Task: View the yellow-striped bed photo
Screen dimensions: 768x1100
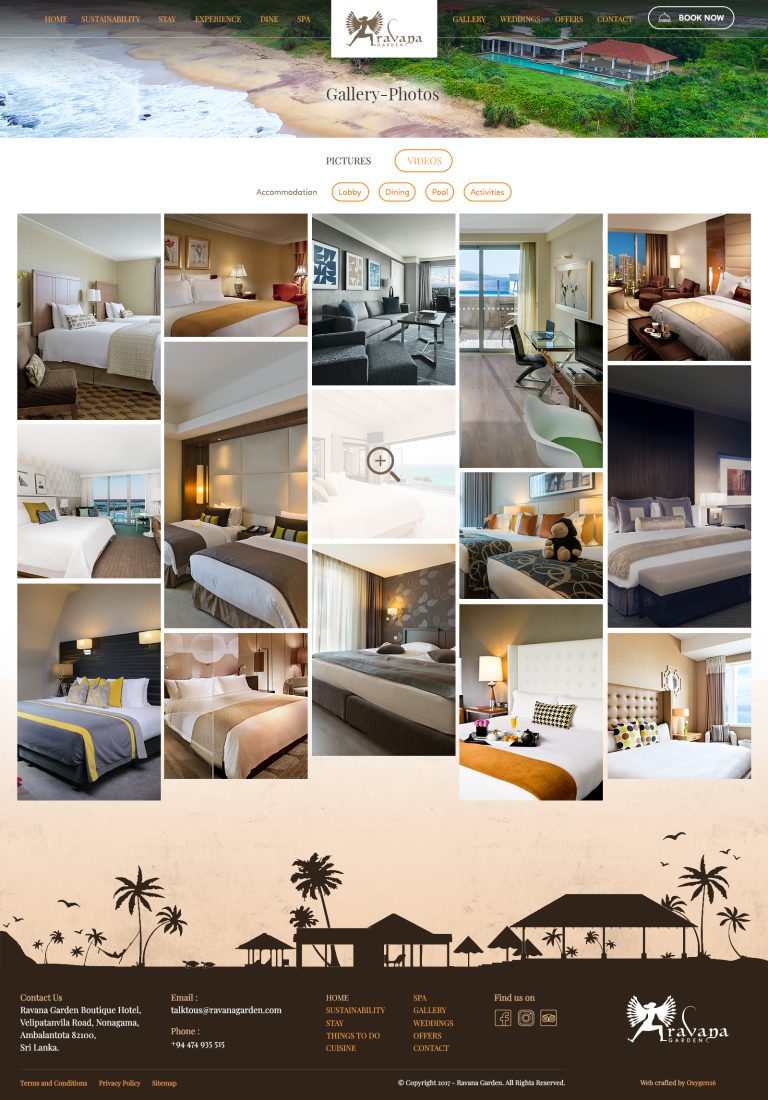Action: [88, 692]
